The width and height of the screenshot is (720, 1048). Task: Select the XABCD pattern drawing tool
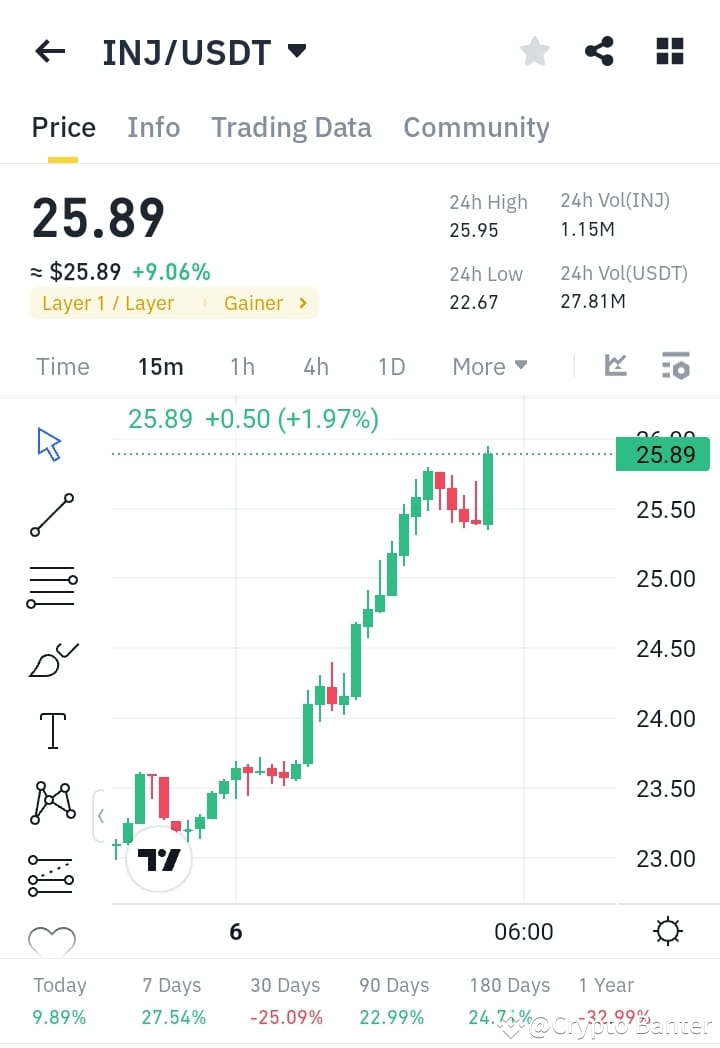click(x=51, y=801)
